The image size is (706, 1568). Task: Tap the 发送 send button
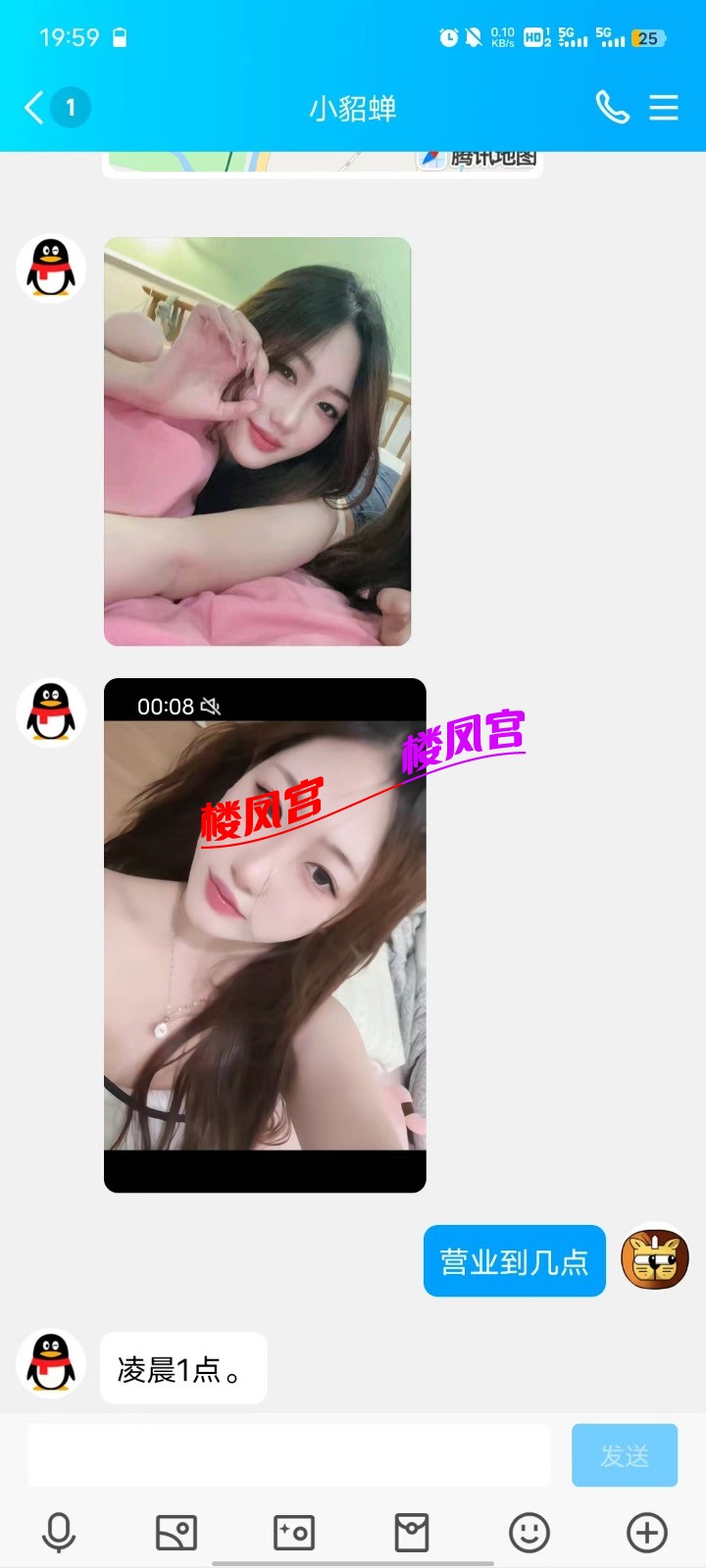(x=625, y=1455)
